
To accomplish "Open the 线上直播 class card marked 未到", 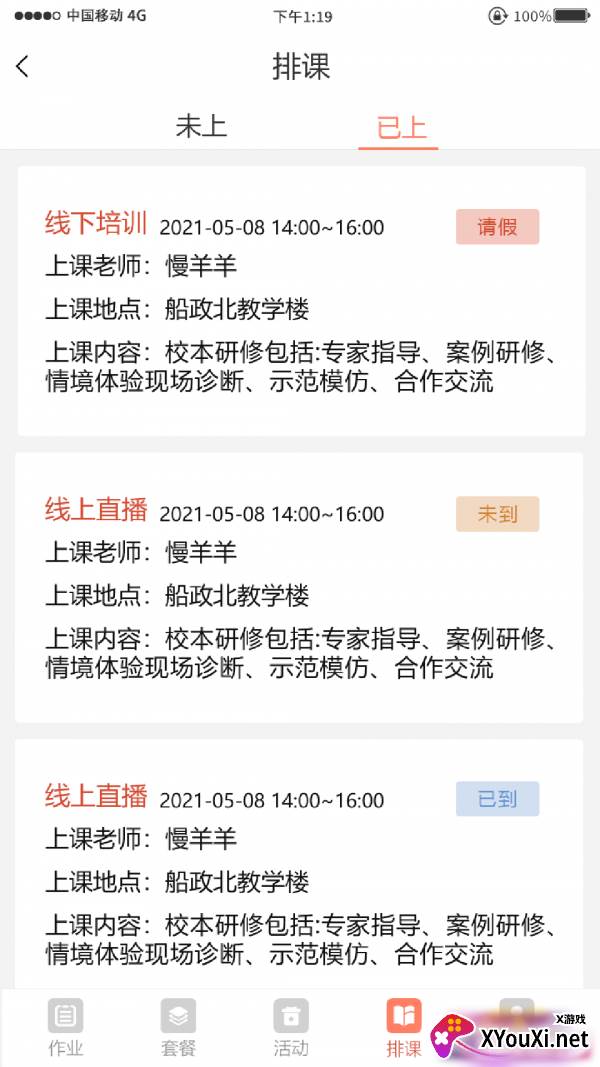I will click(x=300, y=588).
